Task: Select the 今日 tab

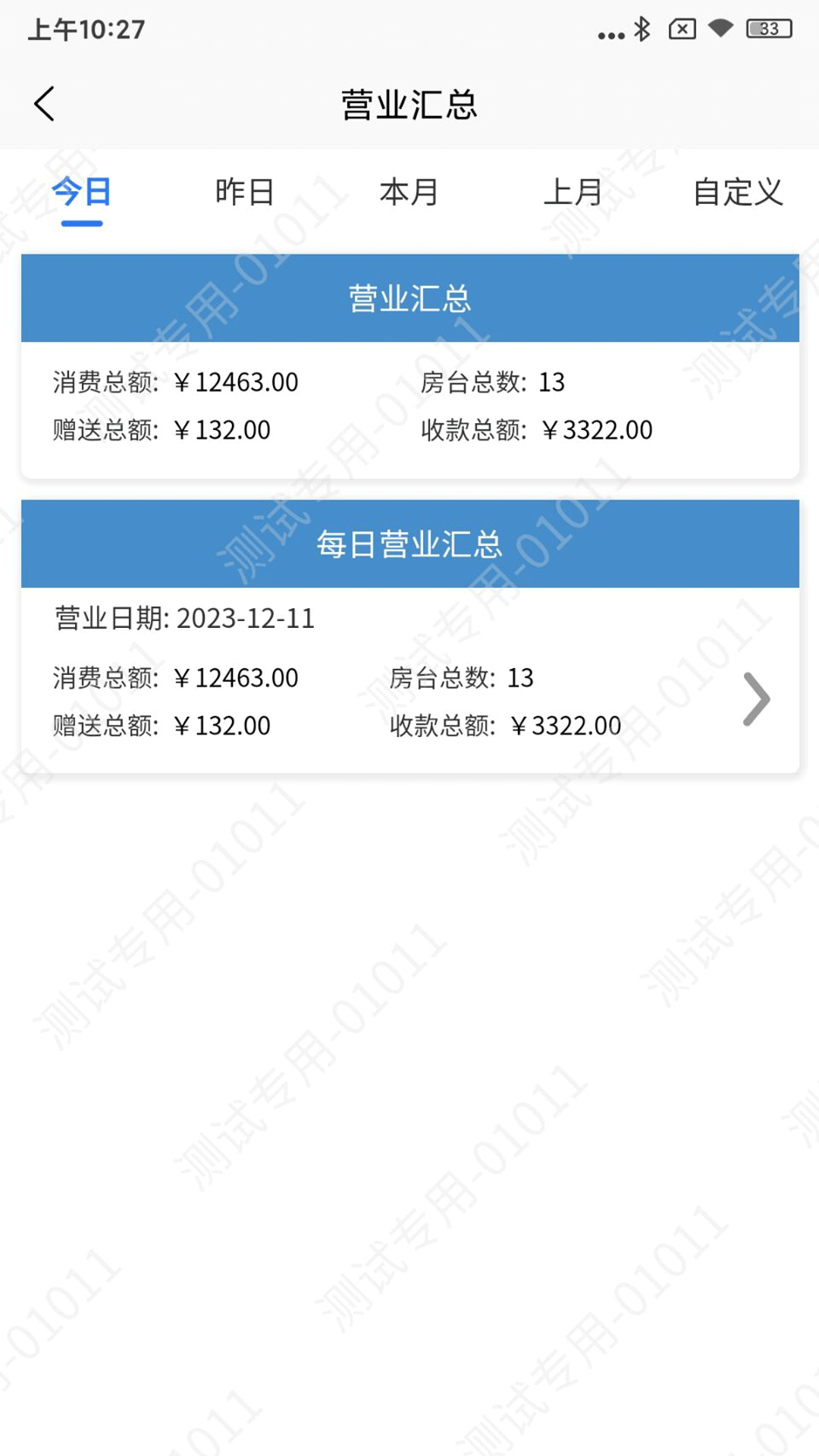Action: point(82,193)
